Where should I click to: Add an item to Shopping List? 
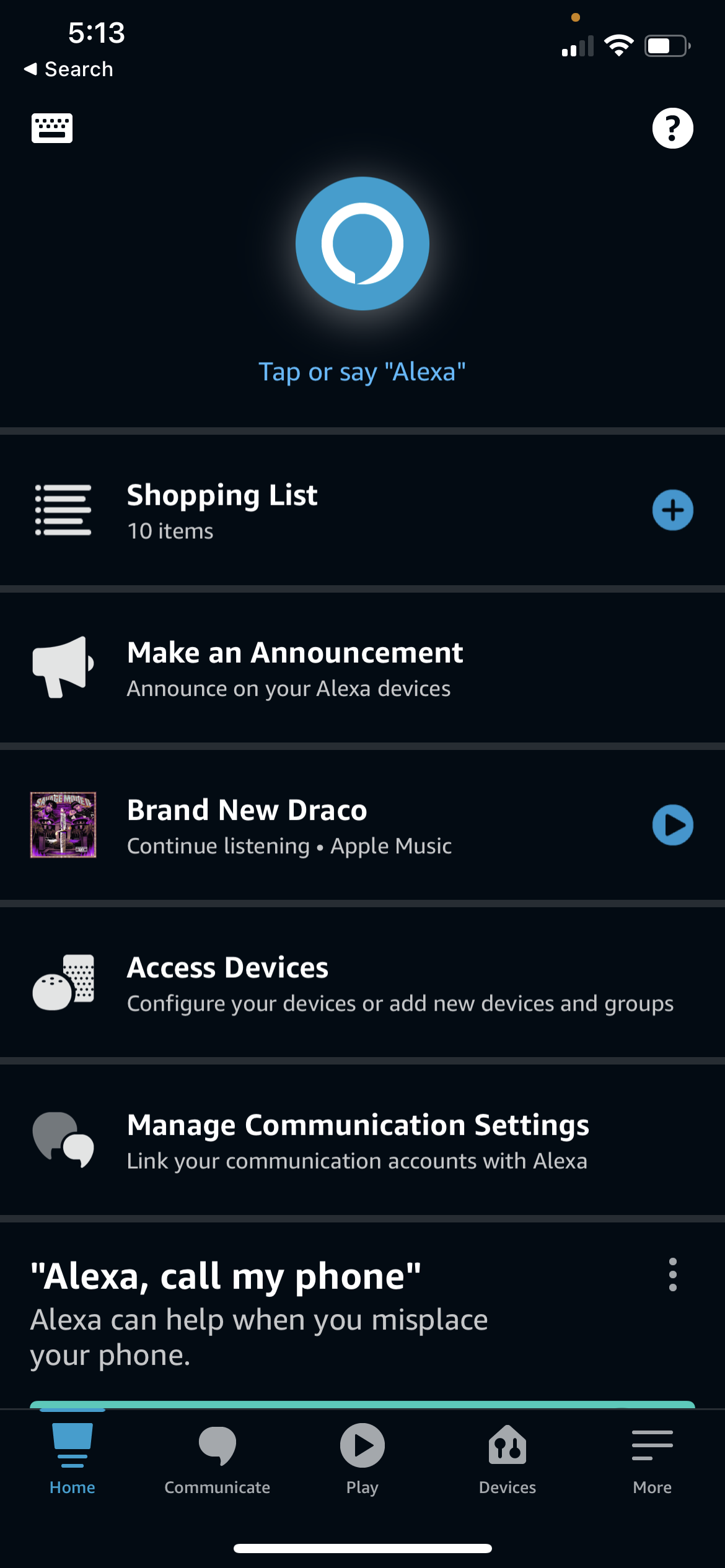tap(672, 510)
